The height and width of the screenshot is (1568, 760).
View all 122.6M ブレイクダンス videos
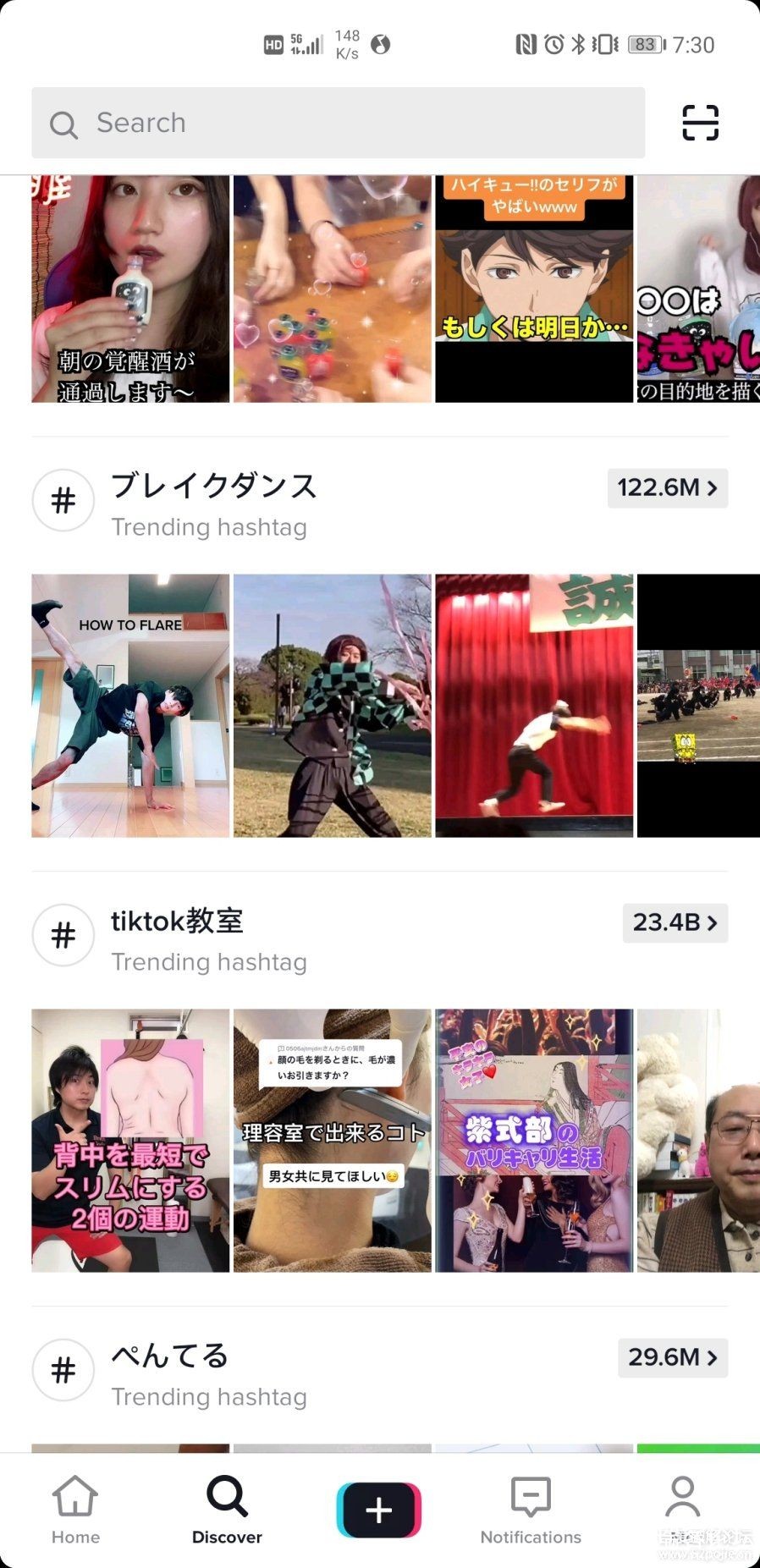pyautogui.click(x=667, y=488)
